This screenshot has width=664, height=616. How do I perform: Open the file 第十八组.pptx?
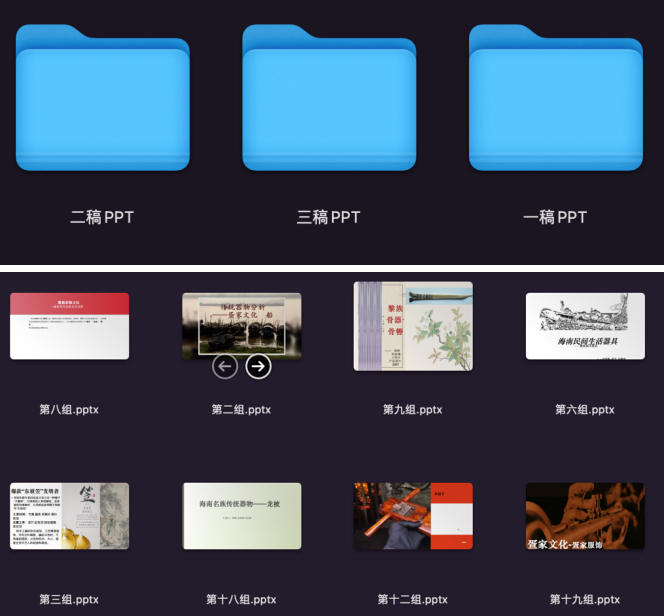coord(241,516)
